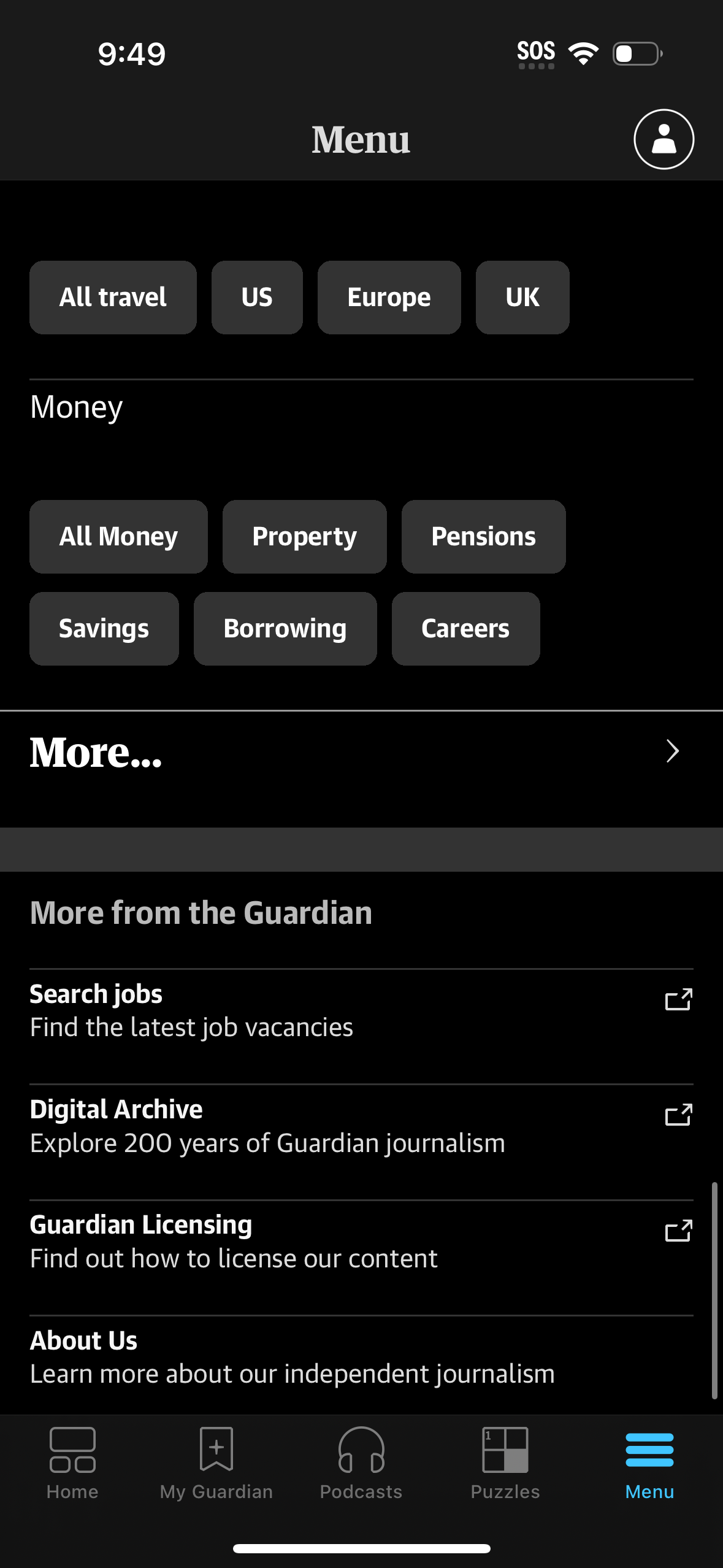Tap the external link icon beside Guardian Licensing
This screenshot has height=1568, width=723.
tap(677, 1231)
